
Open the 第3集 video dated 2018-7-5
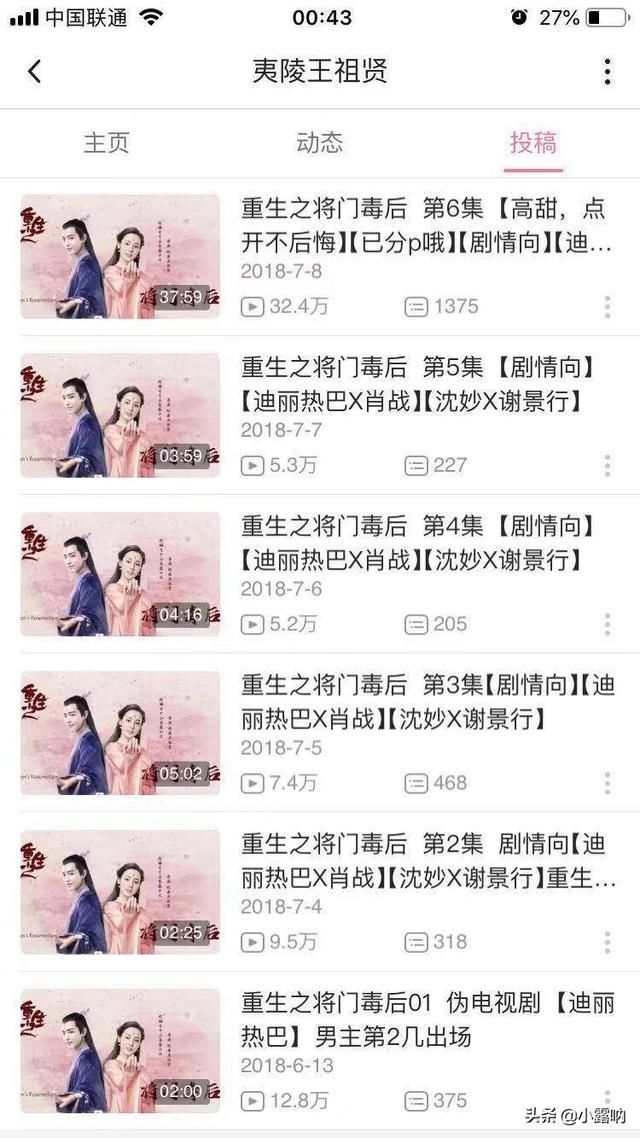pos(426,701)
